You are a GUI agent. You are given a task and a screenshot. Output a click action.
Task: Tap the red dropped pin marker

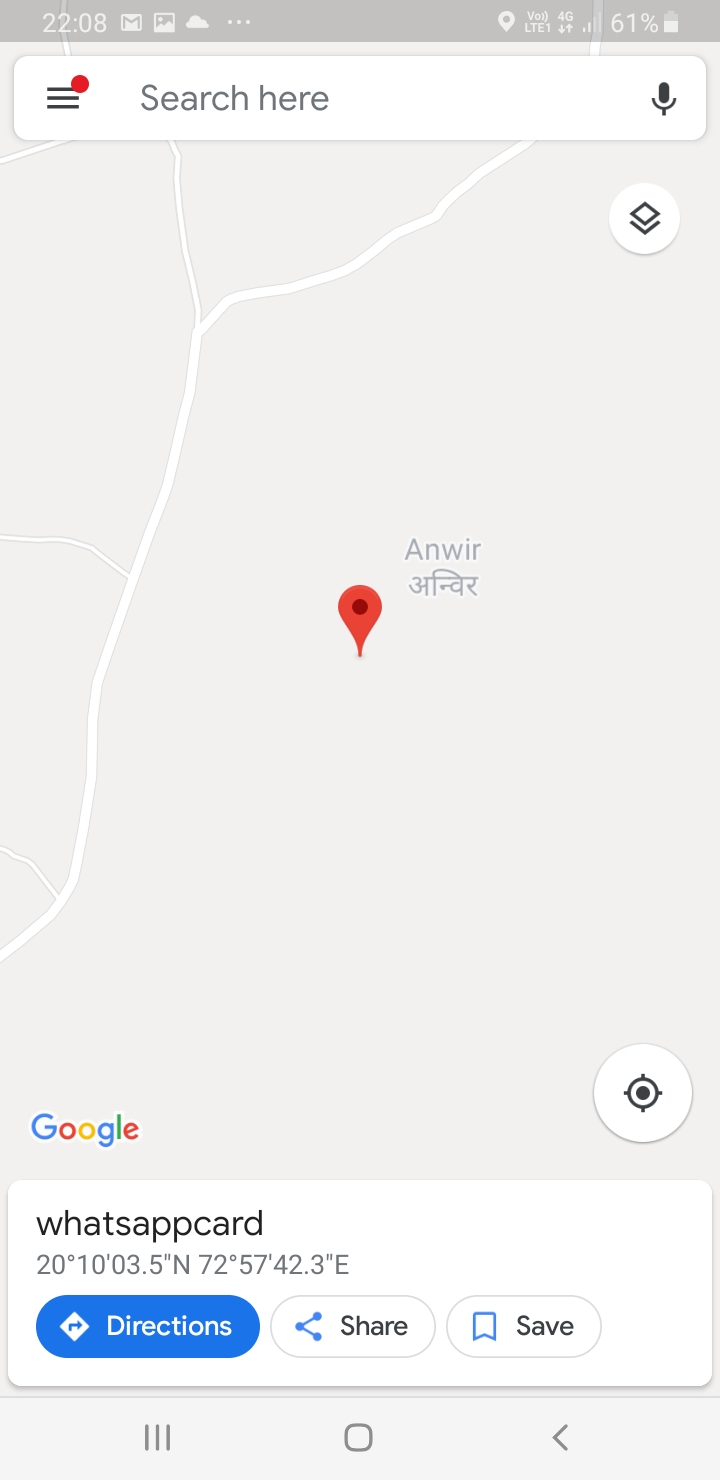pos(360,612)
